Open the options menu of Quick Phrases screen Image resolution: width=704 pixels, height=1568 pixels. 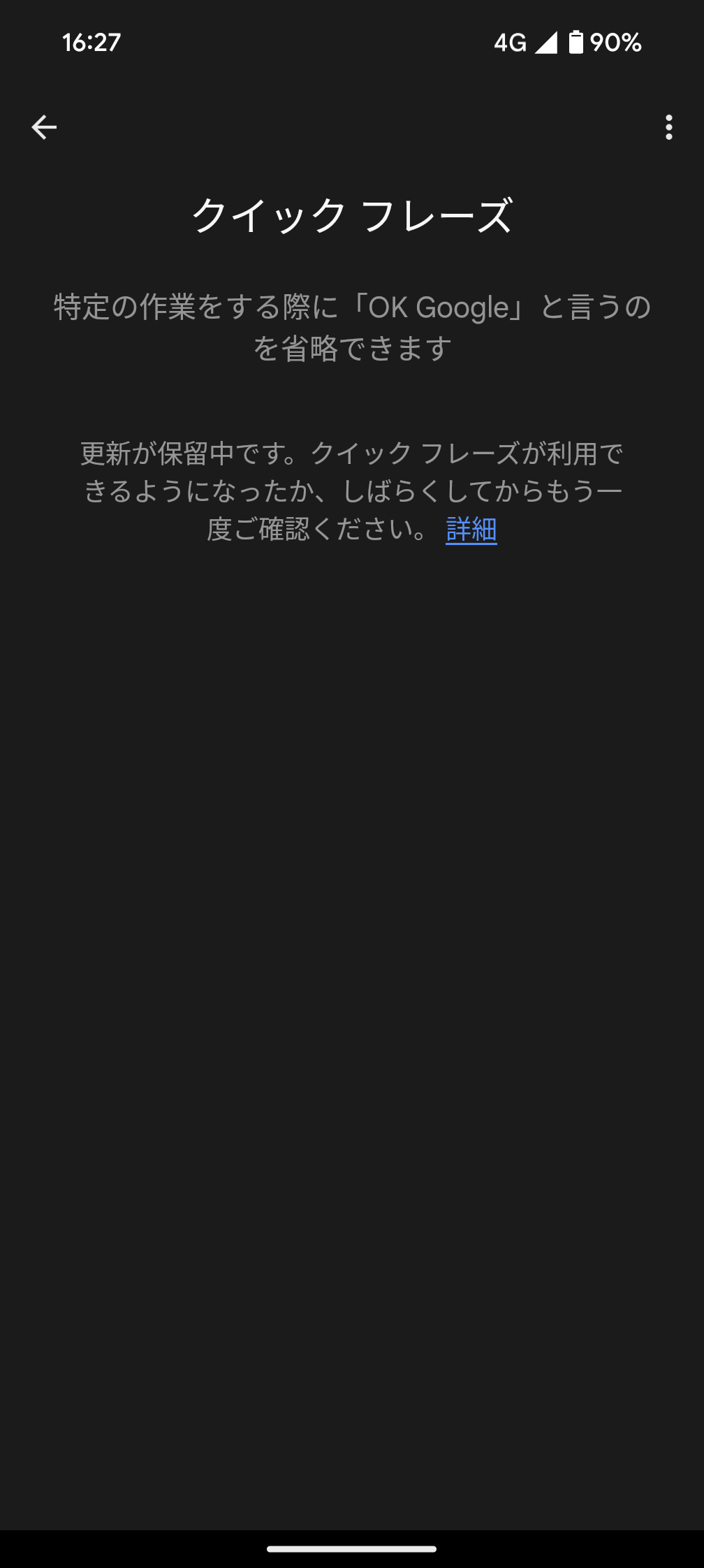point(669,127)
